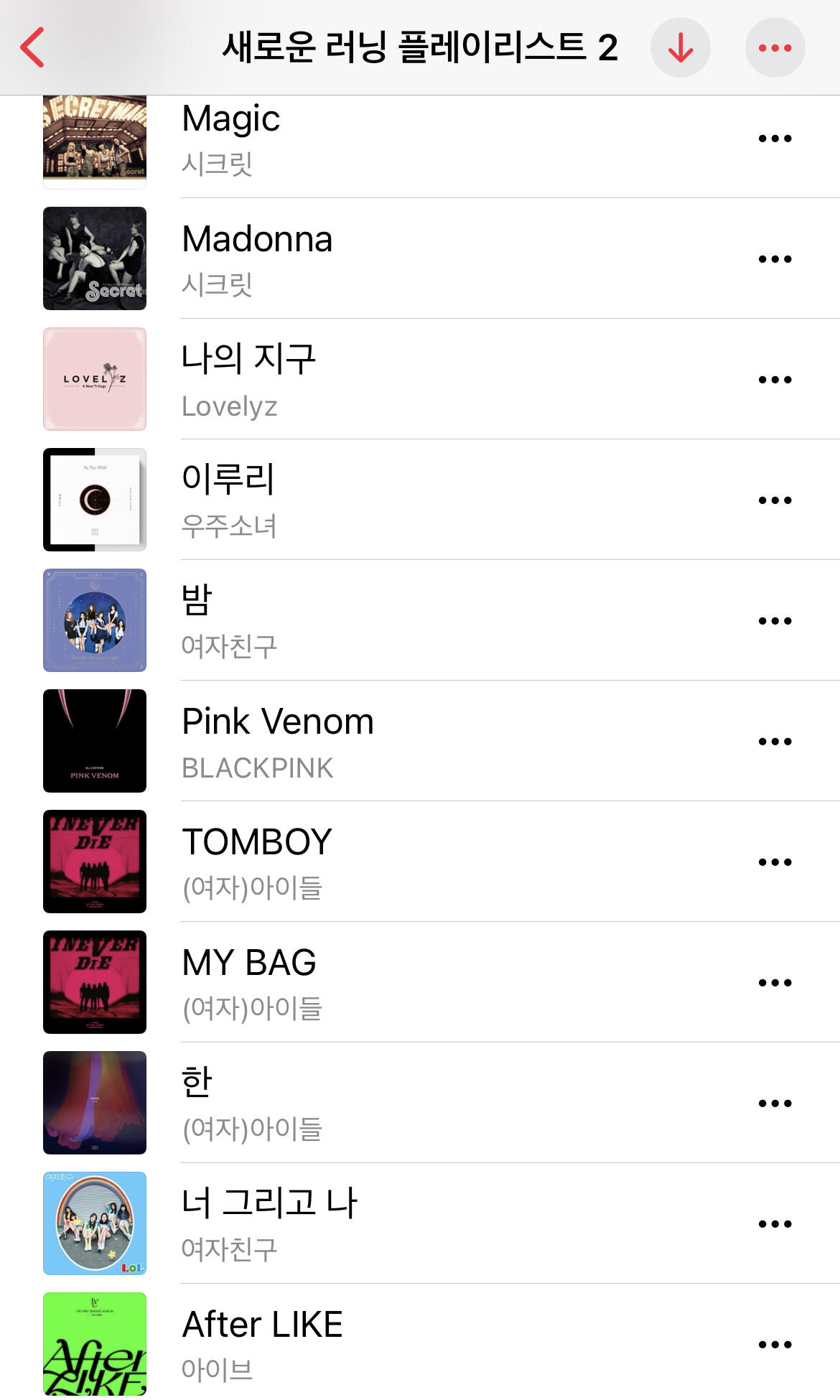Go back from the running playlist

(x=33, y=47)
